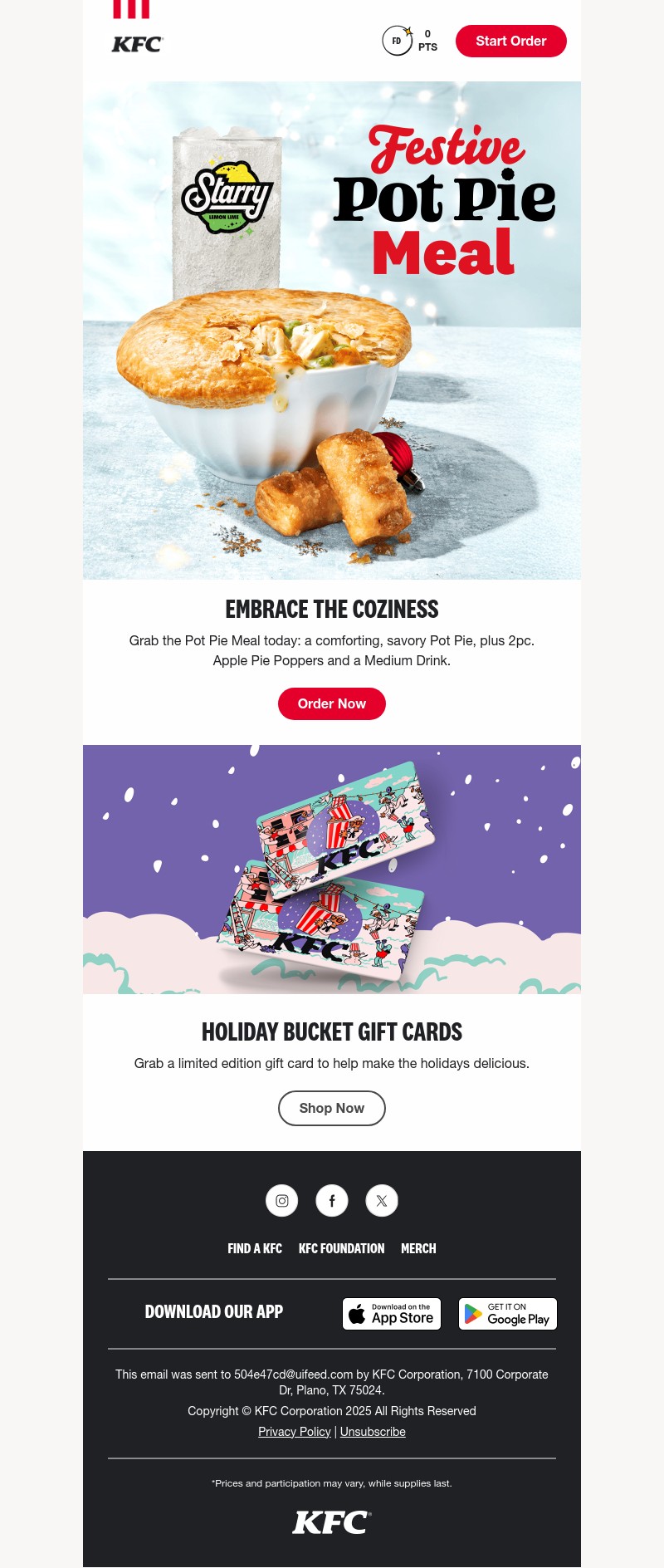Image resolution: width=664 pixels, height=1568 pixels.
Task: Download the app from App Store
Action: [392, 1314]
